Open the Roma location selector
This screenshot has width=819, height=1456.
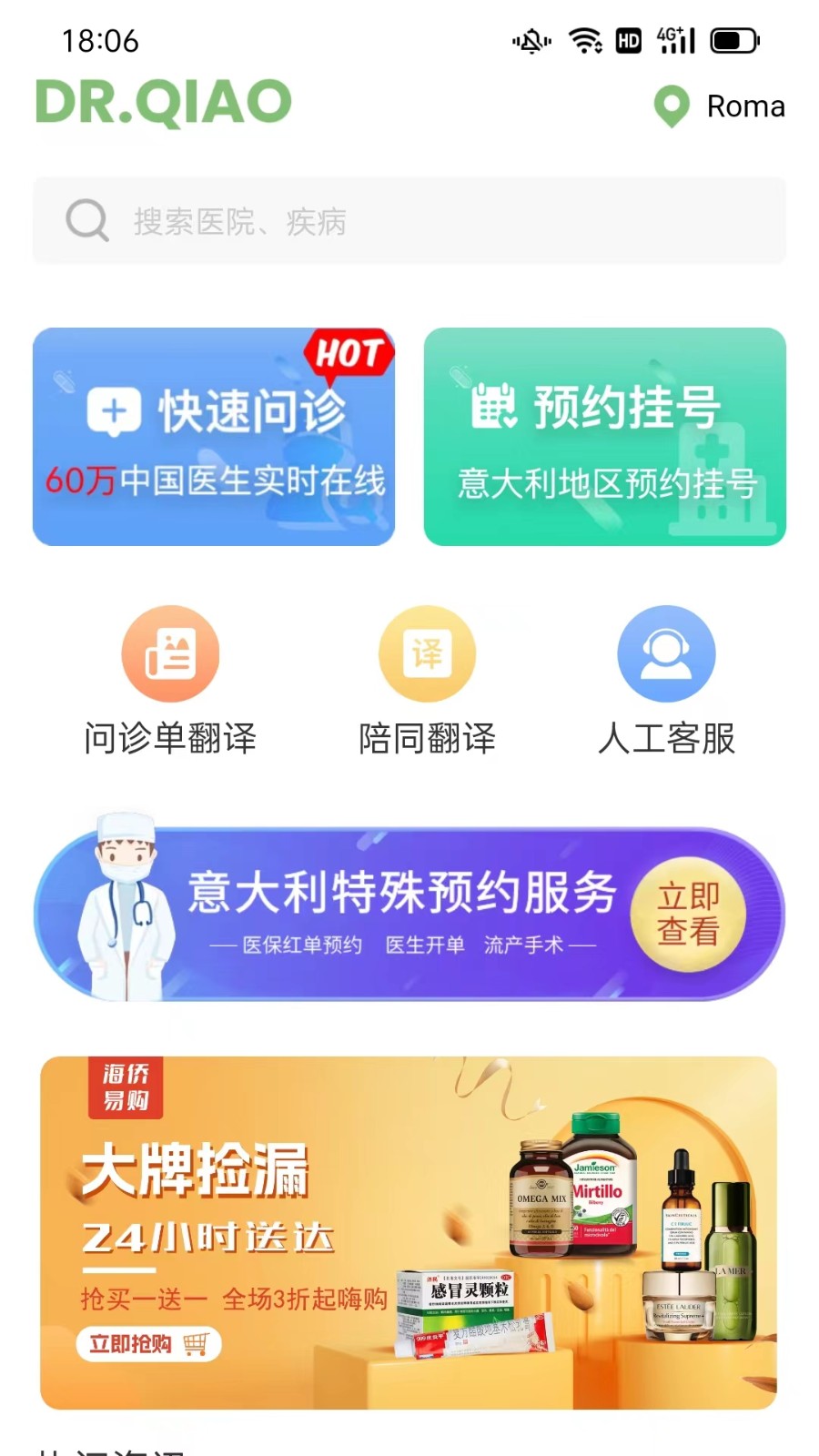point(746,106)
